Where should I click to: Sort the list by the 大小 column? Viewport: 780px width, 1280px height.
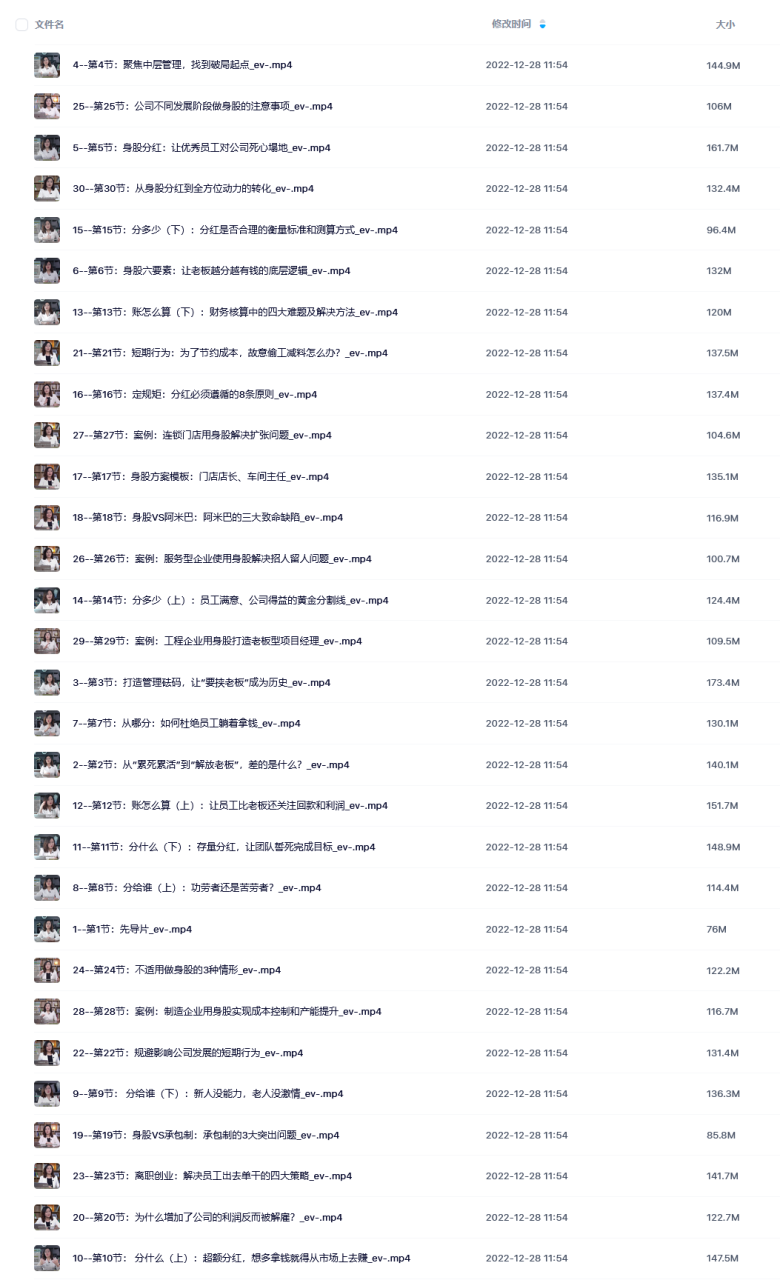pyautogui.click(x=724, y=24)
